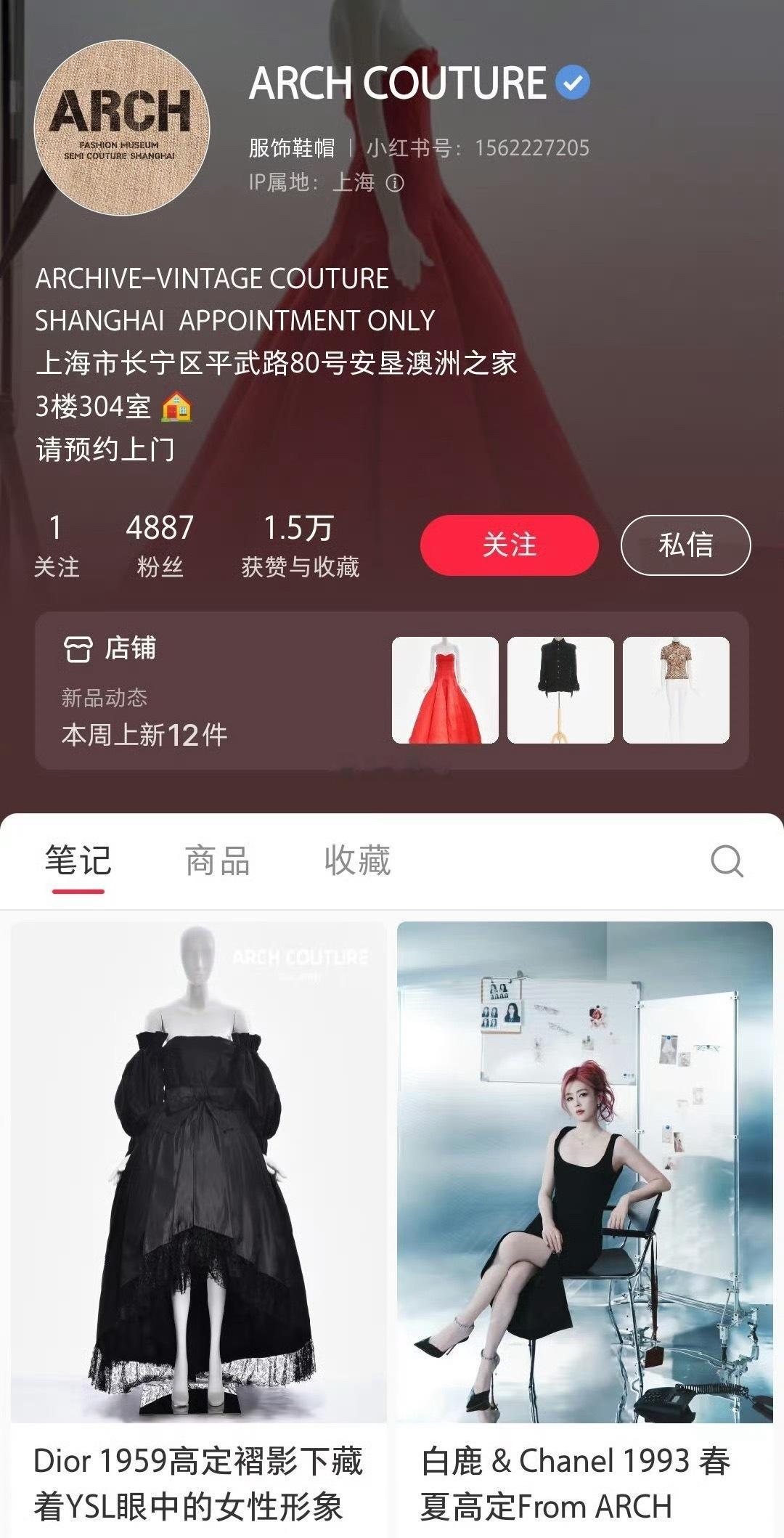Tap the info icon beside IP属地 上海
The image size is (784, 1538).
tap(391, 184)
